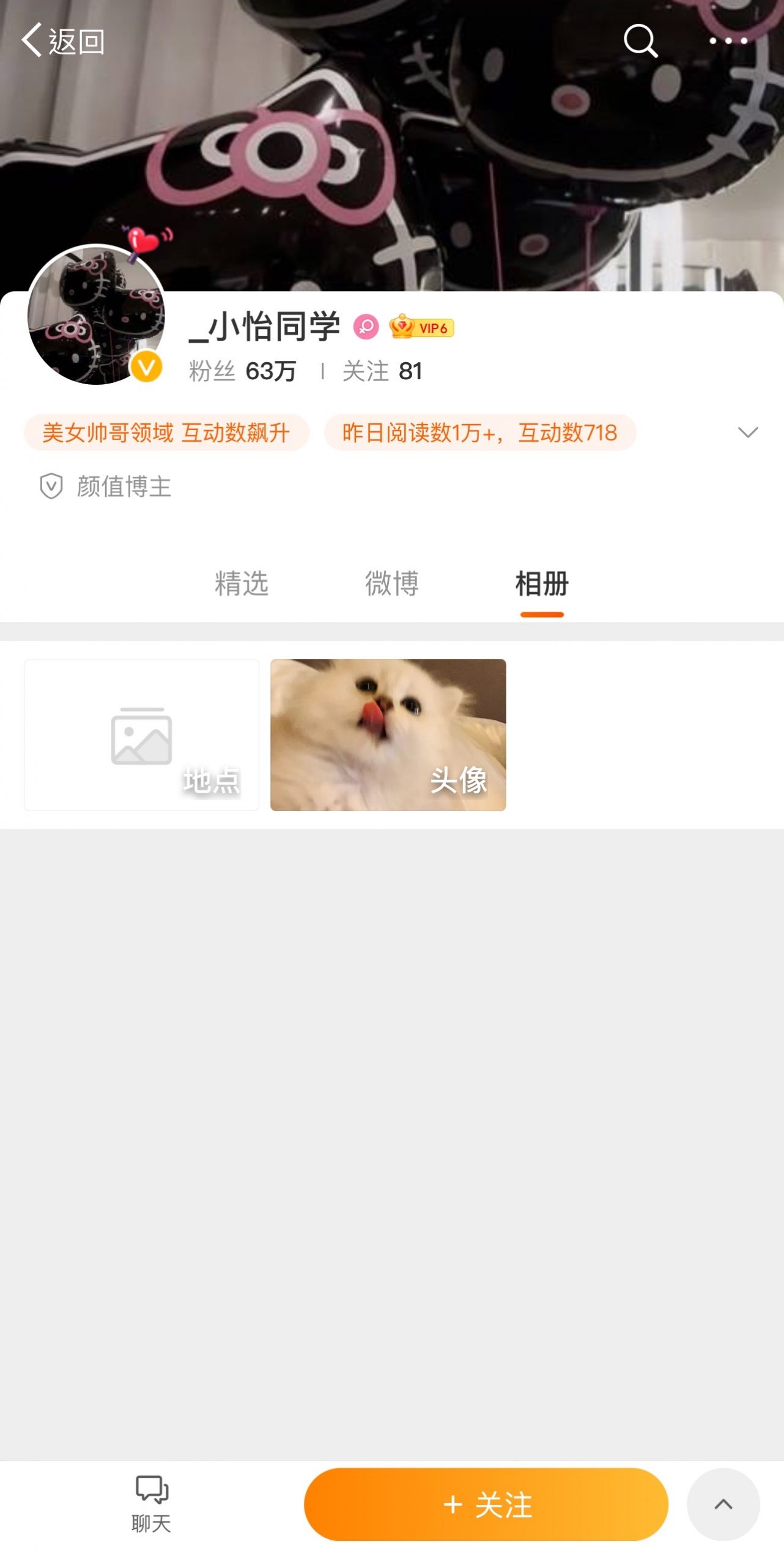
Task: Follow this user with + 关注
Action: click(x=486, y=1504)
